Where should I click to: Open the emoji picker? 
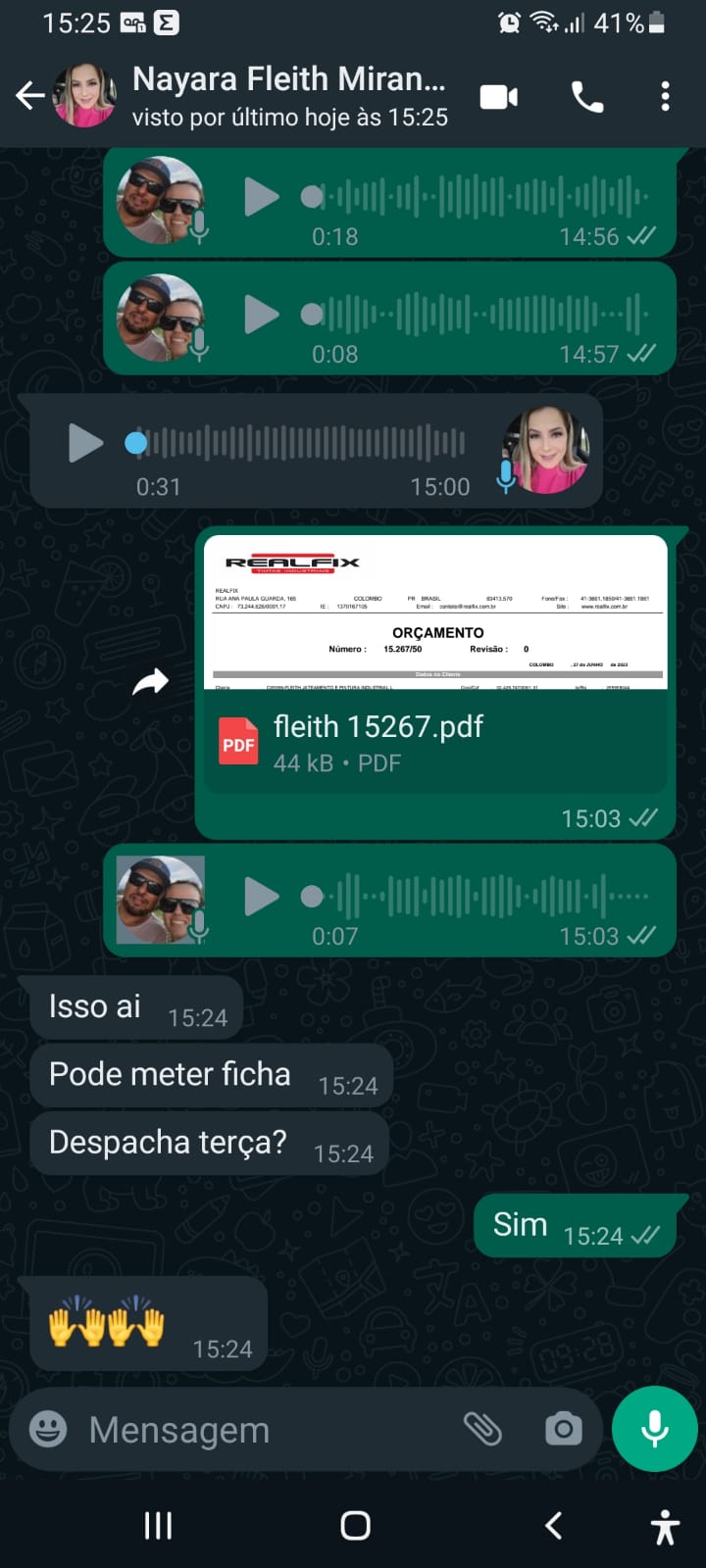coord(48,1430)
